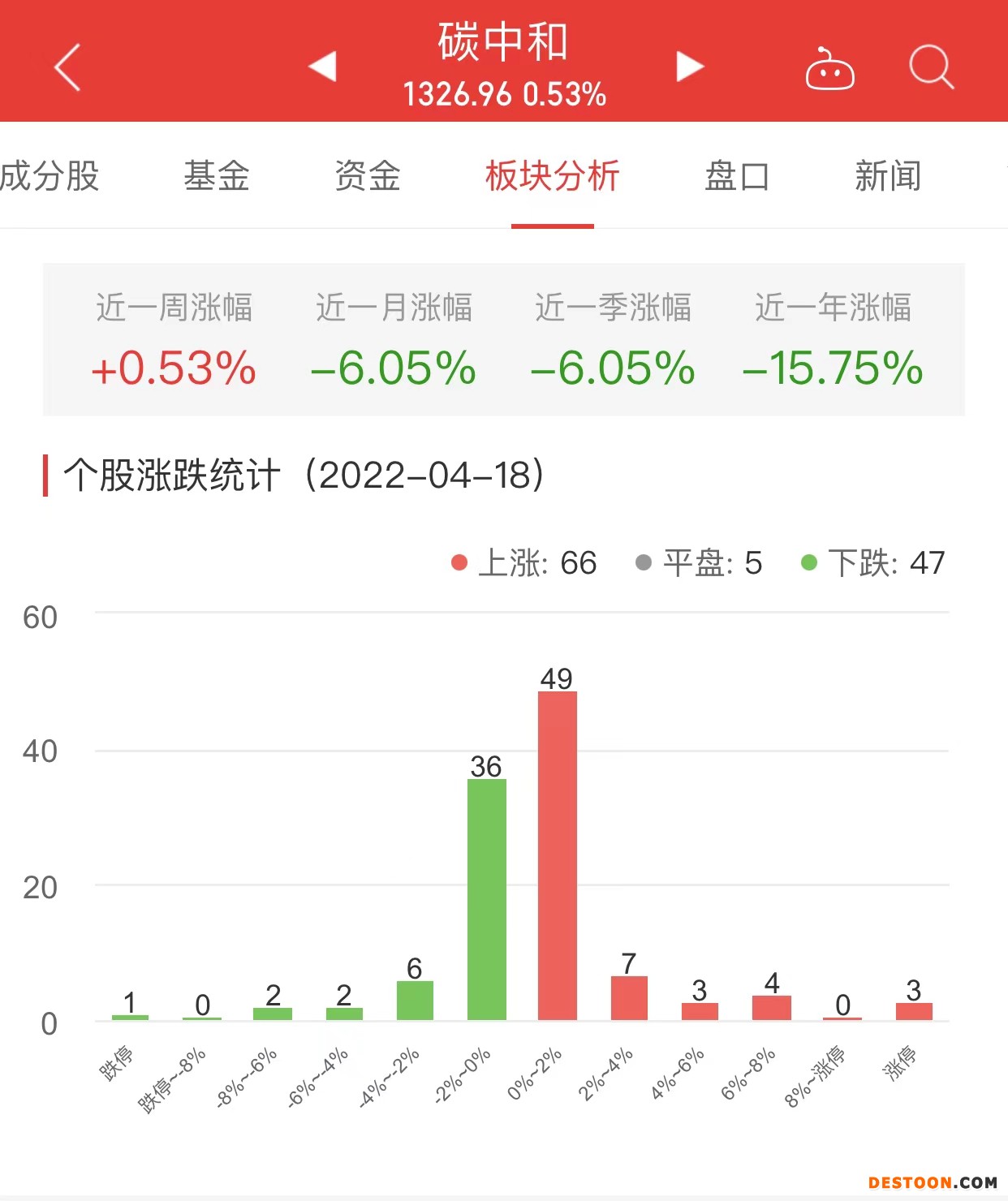The height and width of the screenshot is (1201, 1008).
Task: Open the 基金 tab
Action: (x=216, y=176)
